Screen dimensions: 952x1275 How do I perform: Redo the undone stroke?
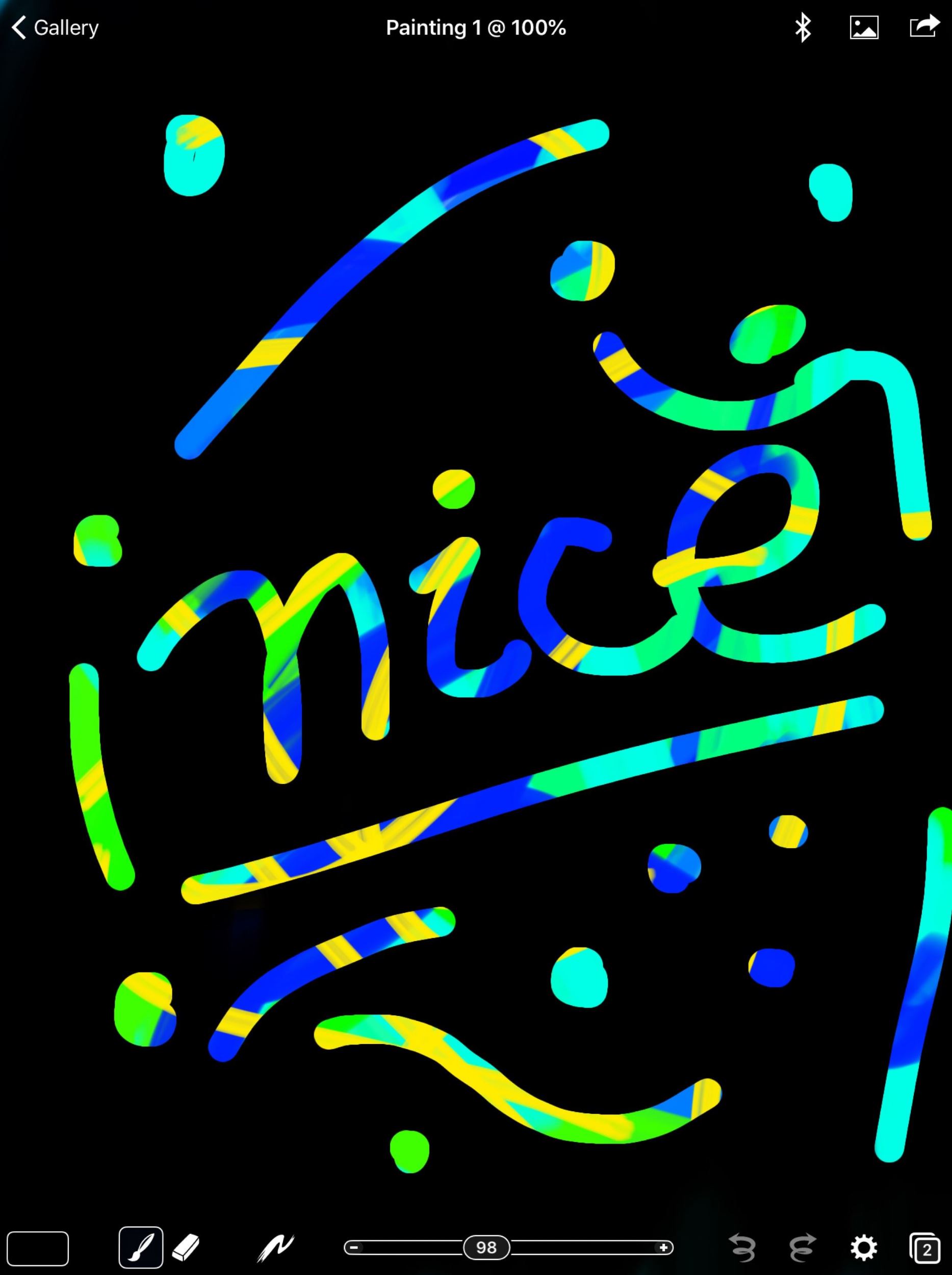pyautogui.click(x=803, y=1248)
